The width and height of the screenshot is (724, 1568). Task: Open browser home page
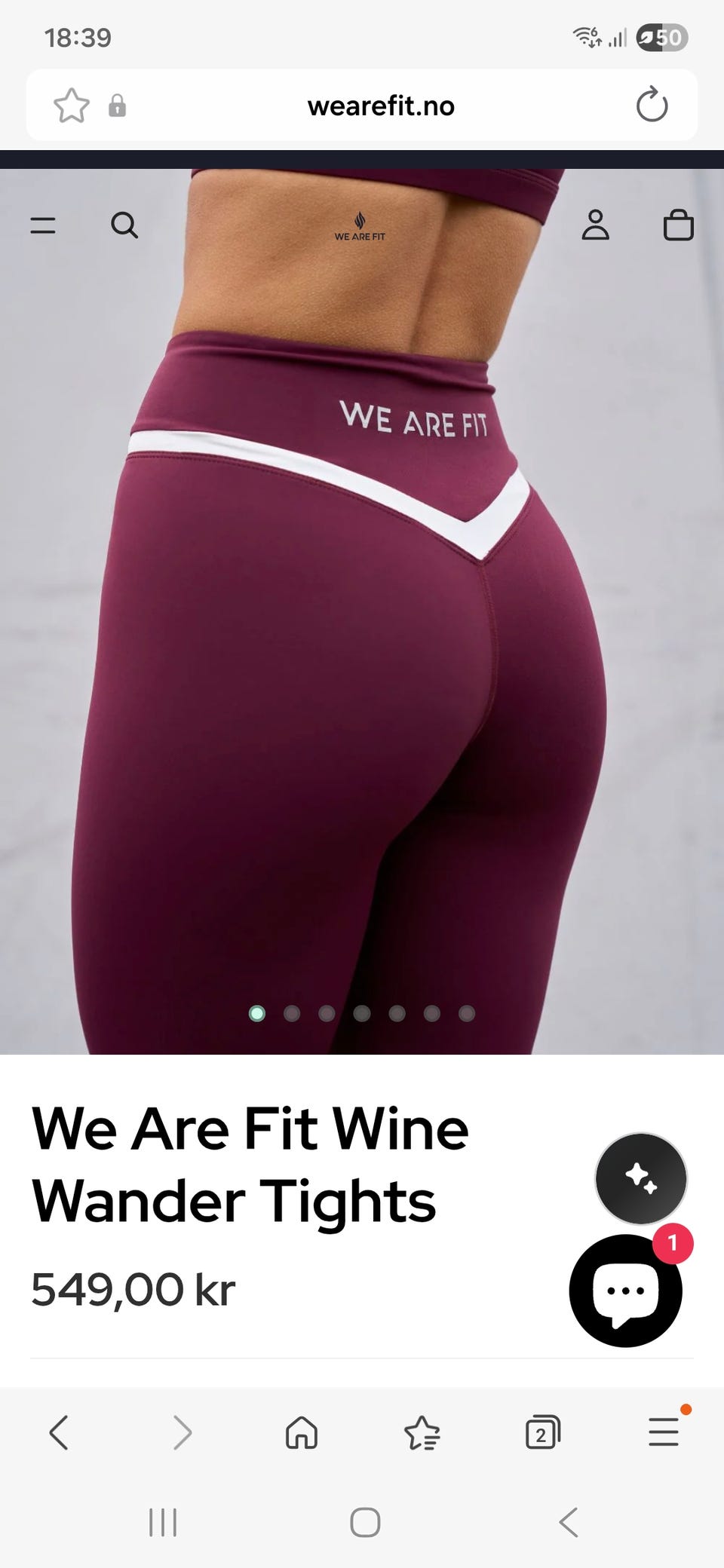point(302,1432)
